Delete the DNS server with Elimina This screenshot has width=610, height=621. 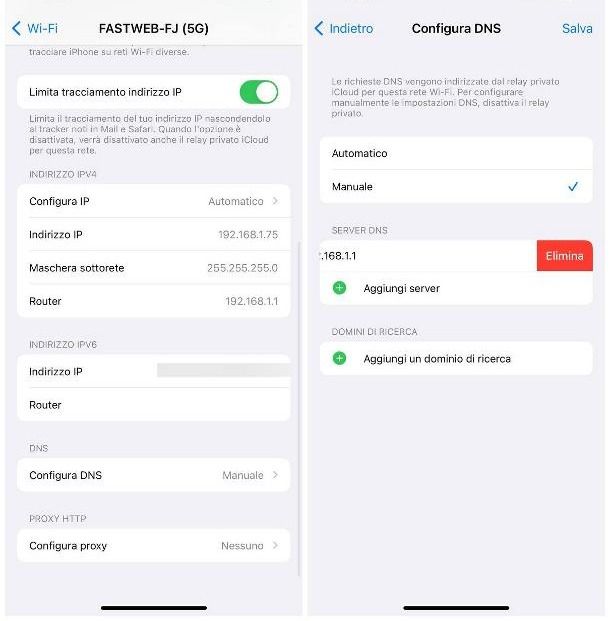click(564, 256)
